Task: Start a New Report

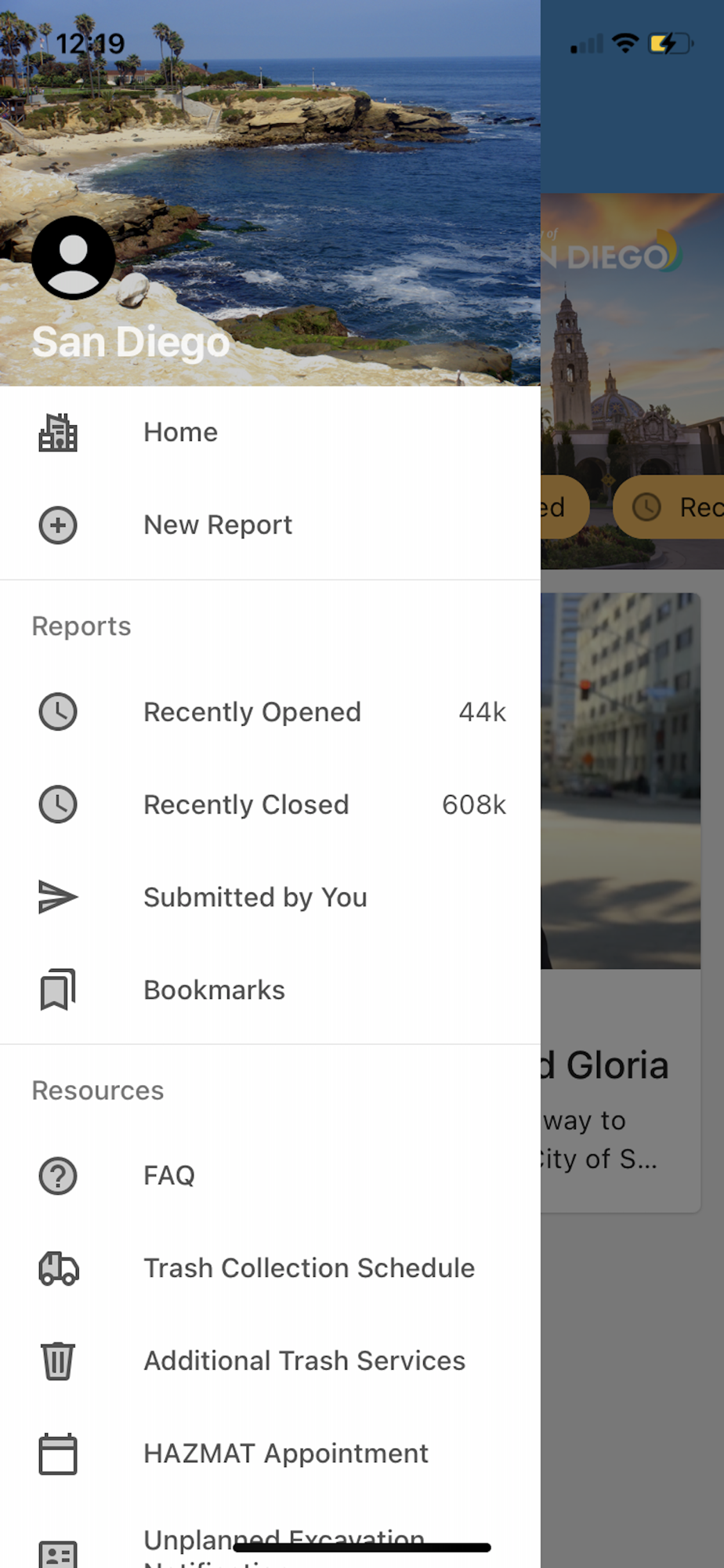Action: click(x=270, y=524)
